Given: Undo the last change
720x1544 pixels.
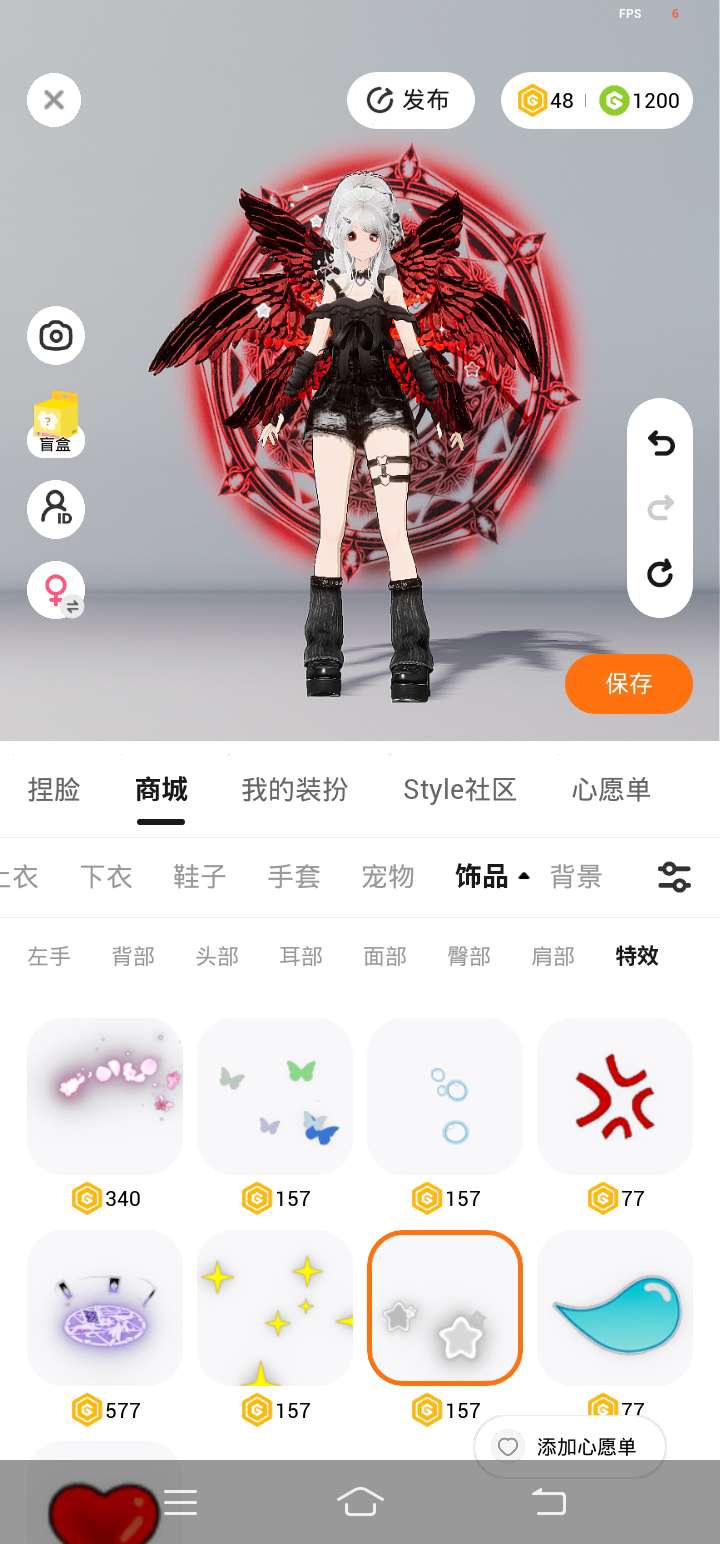Looking at the screenshot, I should [660, 443].
